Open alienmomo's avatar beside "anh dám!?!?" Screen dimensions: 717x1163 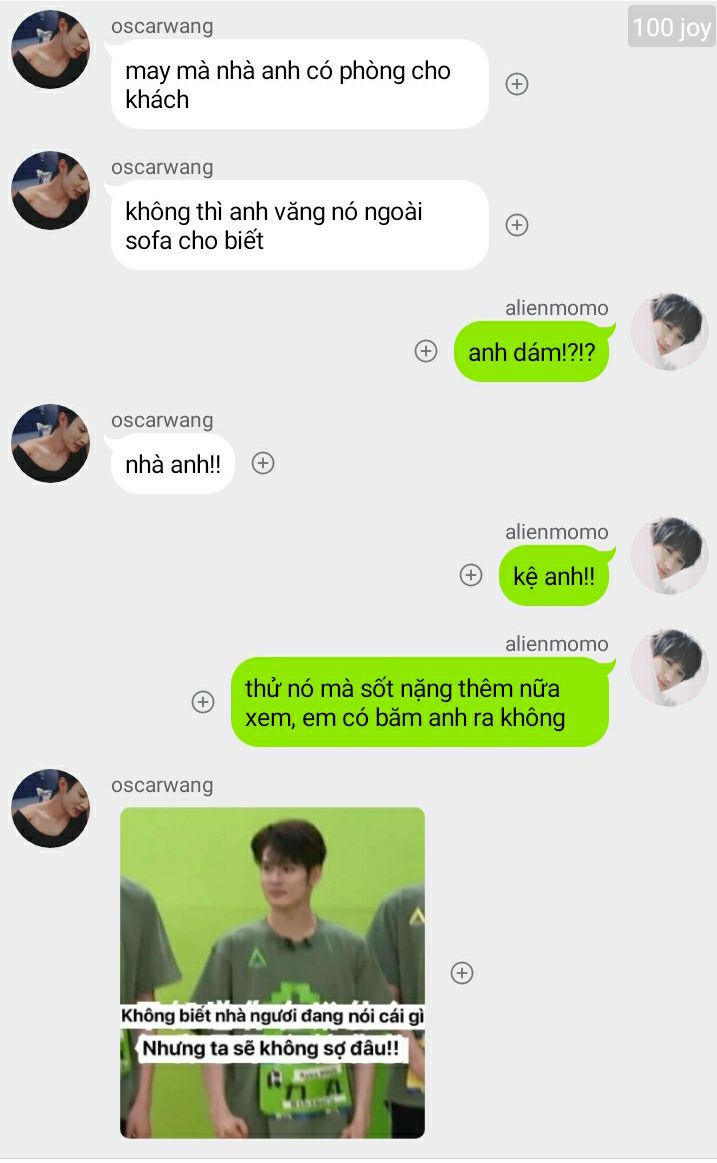point(670,332)
